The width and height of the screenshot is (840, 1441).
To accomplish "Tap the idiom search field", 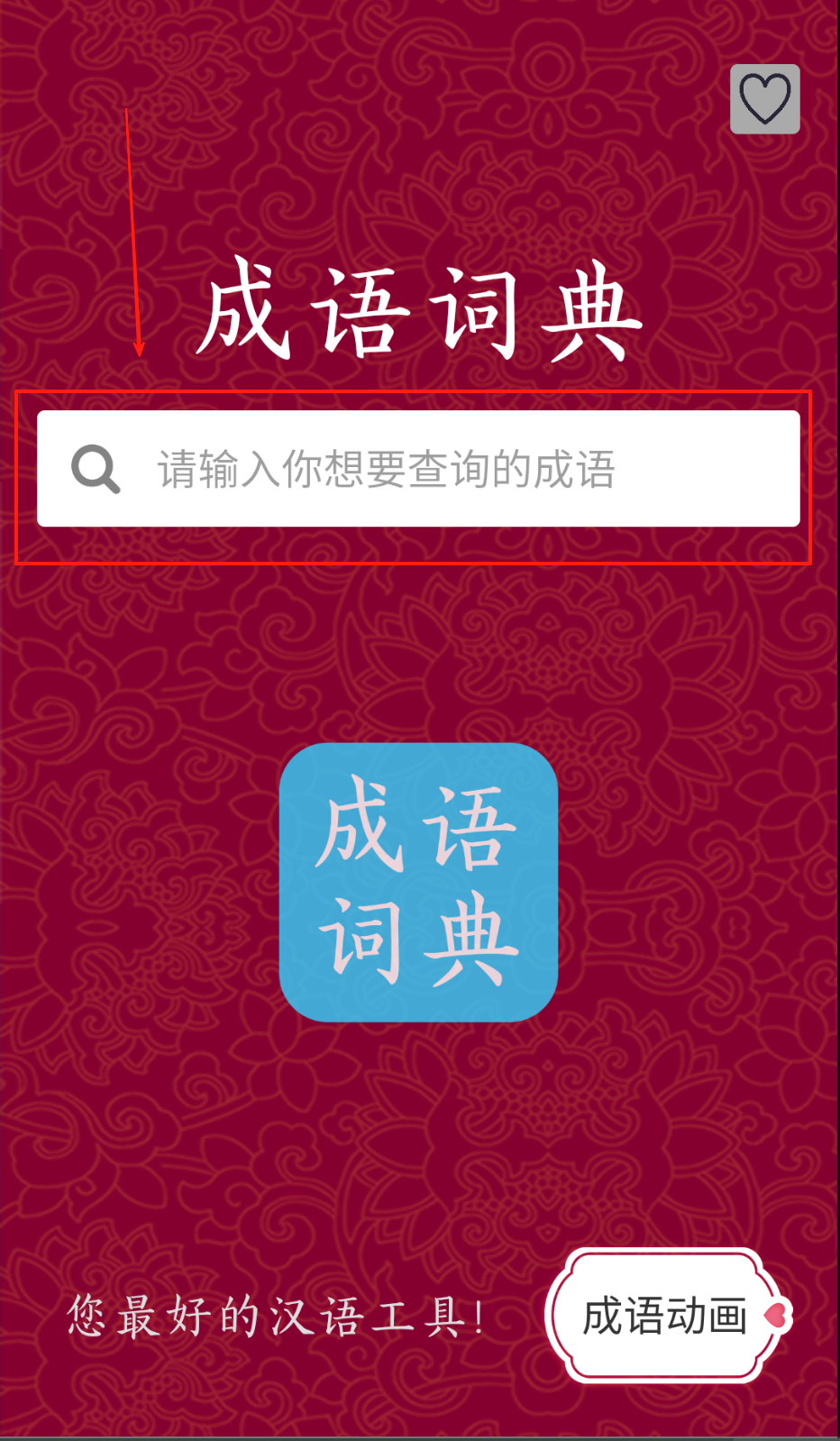I will coord(418,469).
